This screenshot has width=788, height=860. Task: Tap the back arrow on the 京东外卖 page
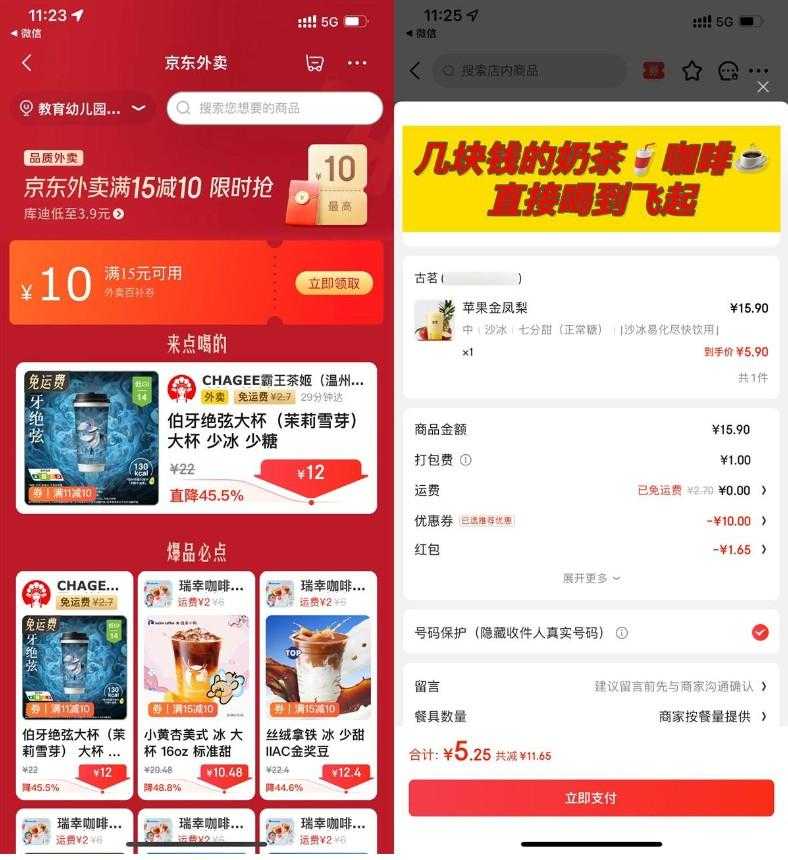(27, 62)
